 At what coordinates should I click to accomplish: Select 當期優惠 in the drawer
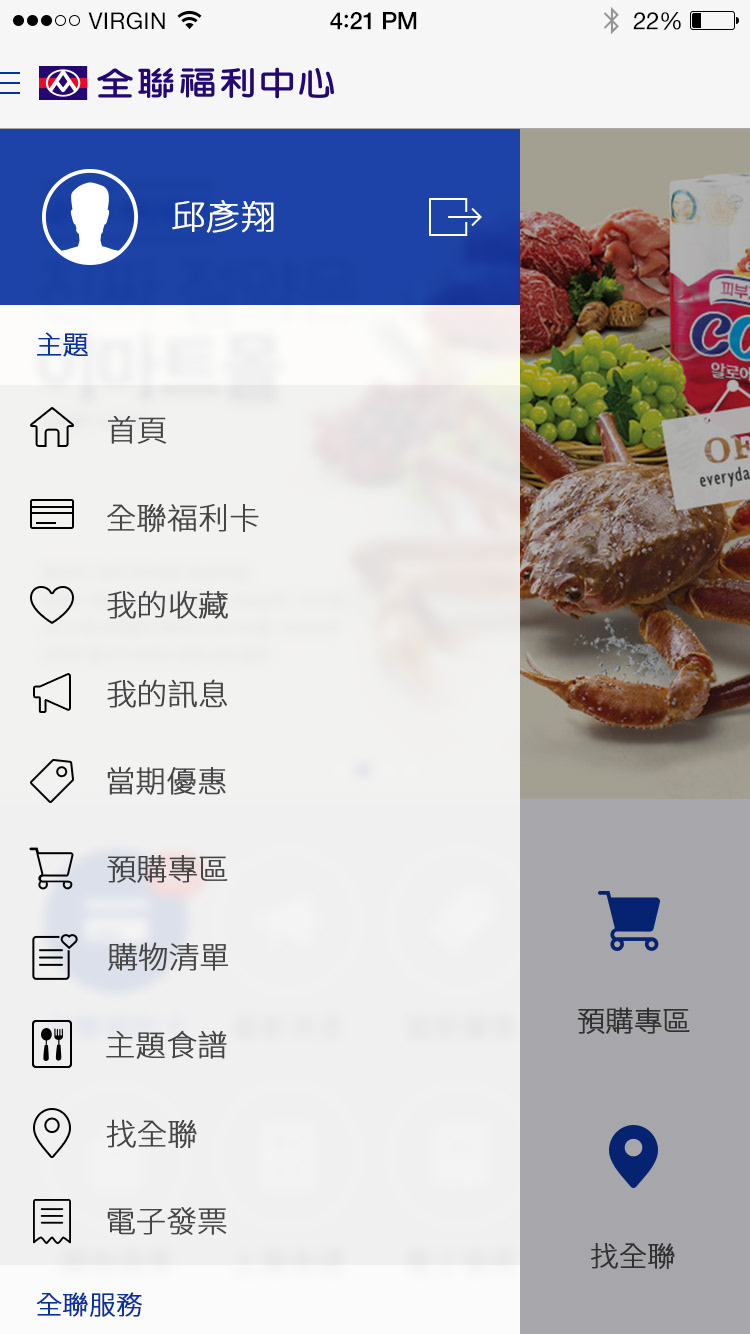tap(167, 781)
